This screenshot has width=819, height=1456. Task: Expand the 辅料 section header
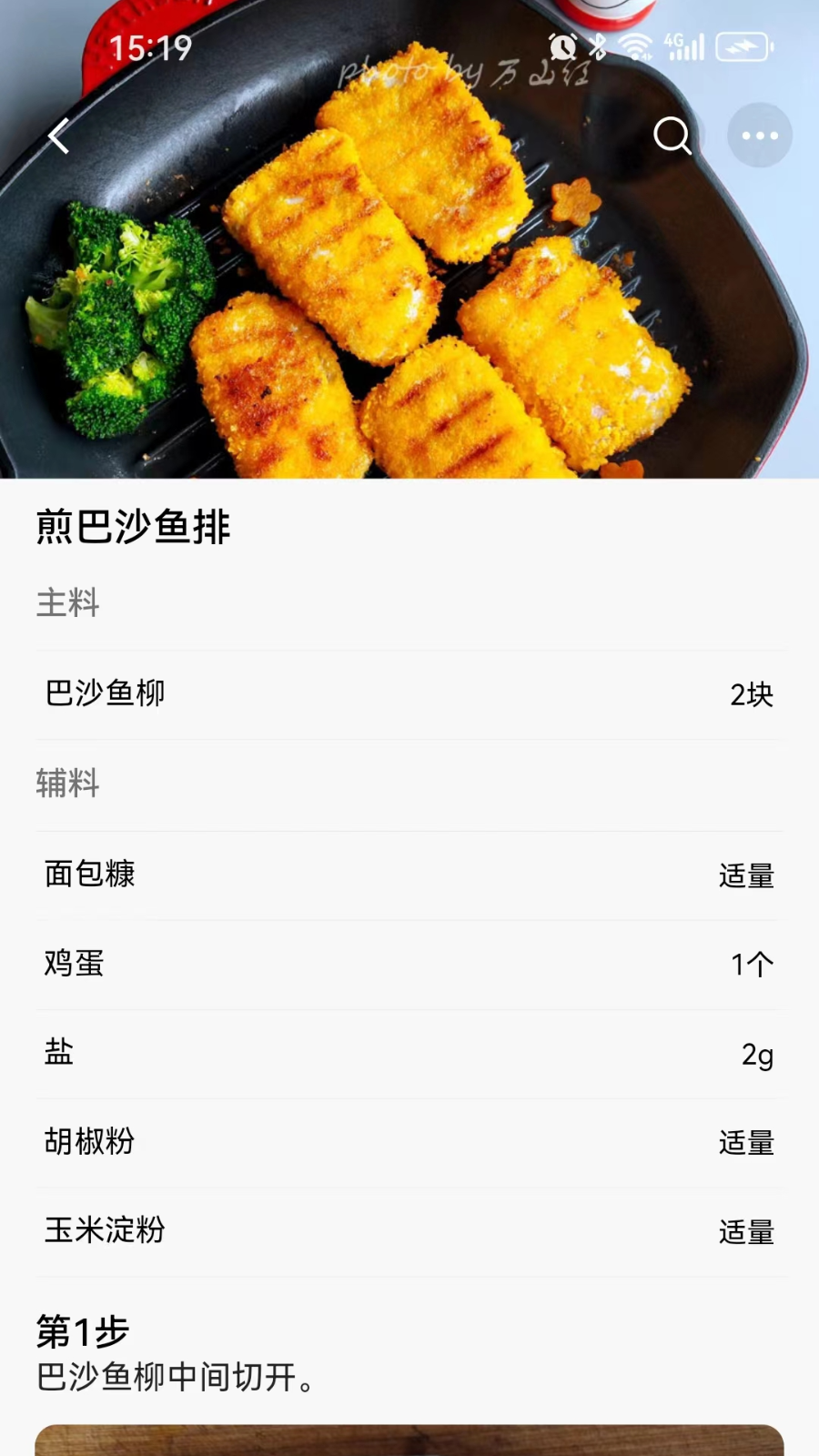tap(68, 784)
